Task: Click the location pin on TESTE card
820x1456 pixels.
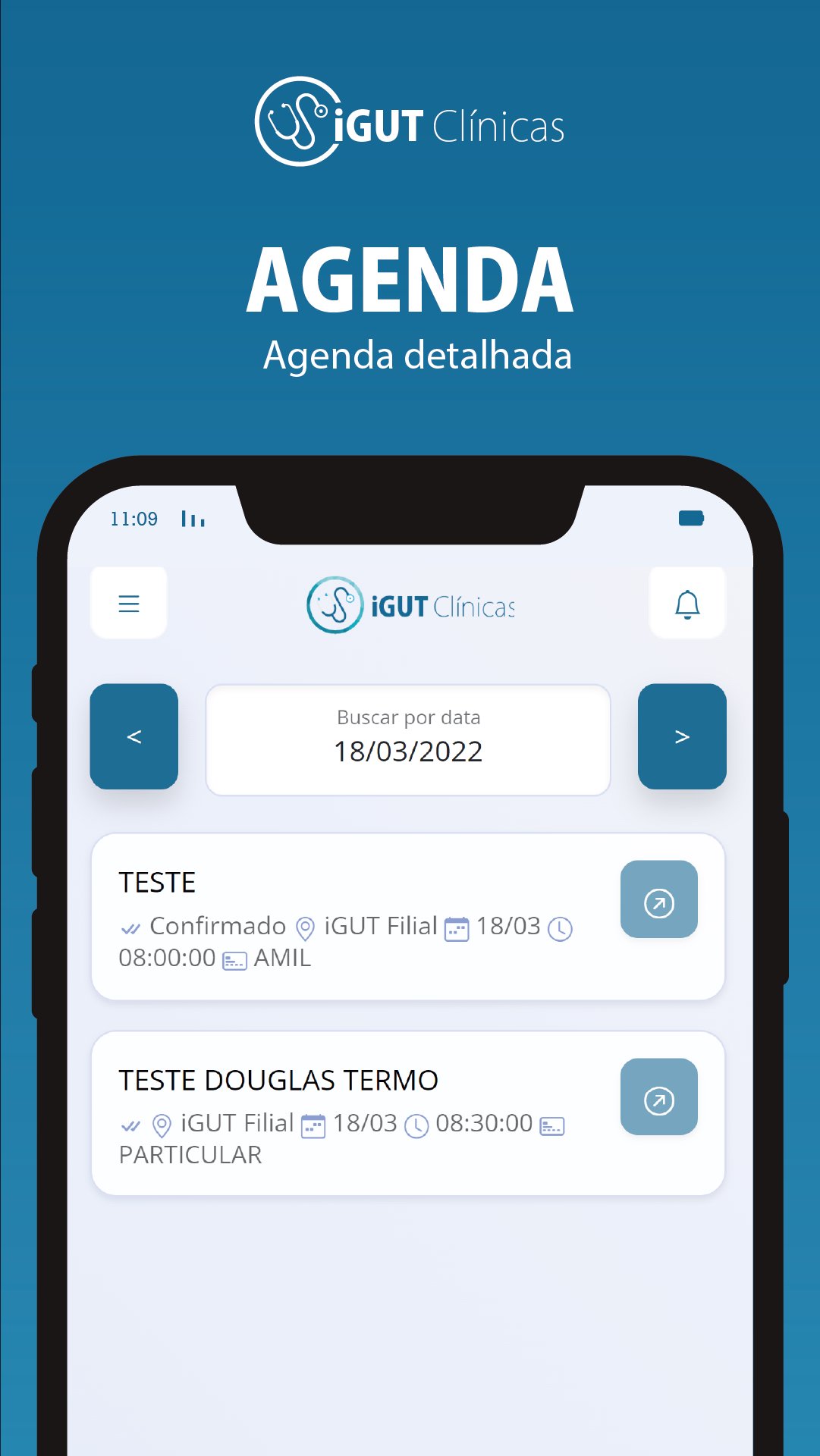Action: tap(305, 926)
